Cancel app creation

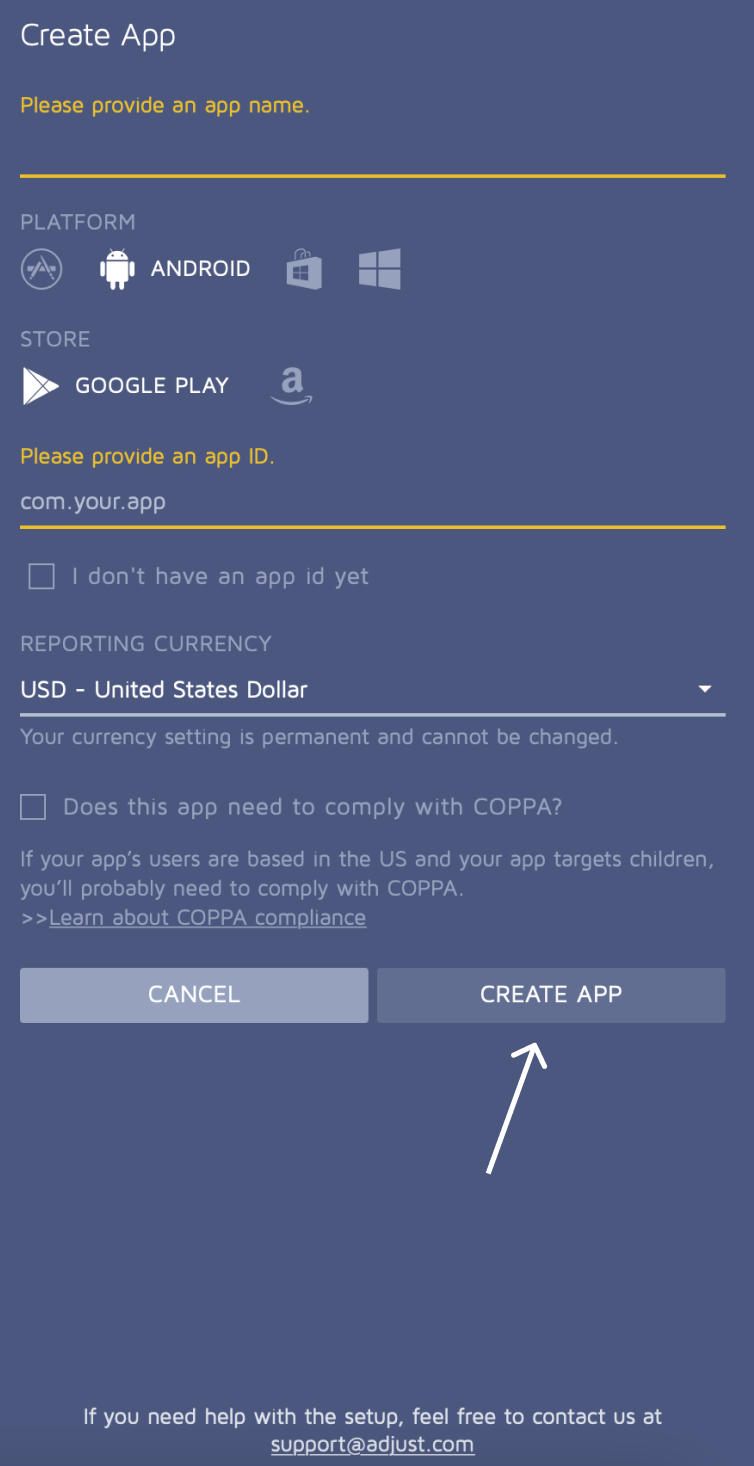(x=194, y=994)
